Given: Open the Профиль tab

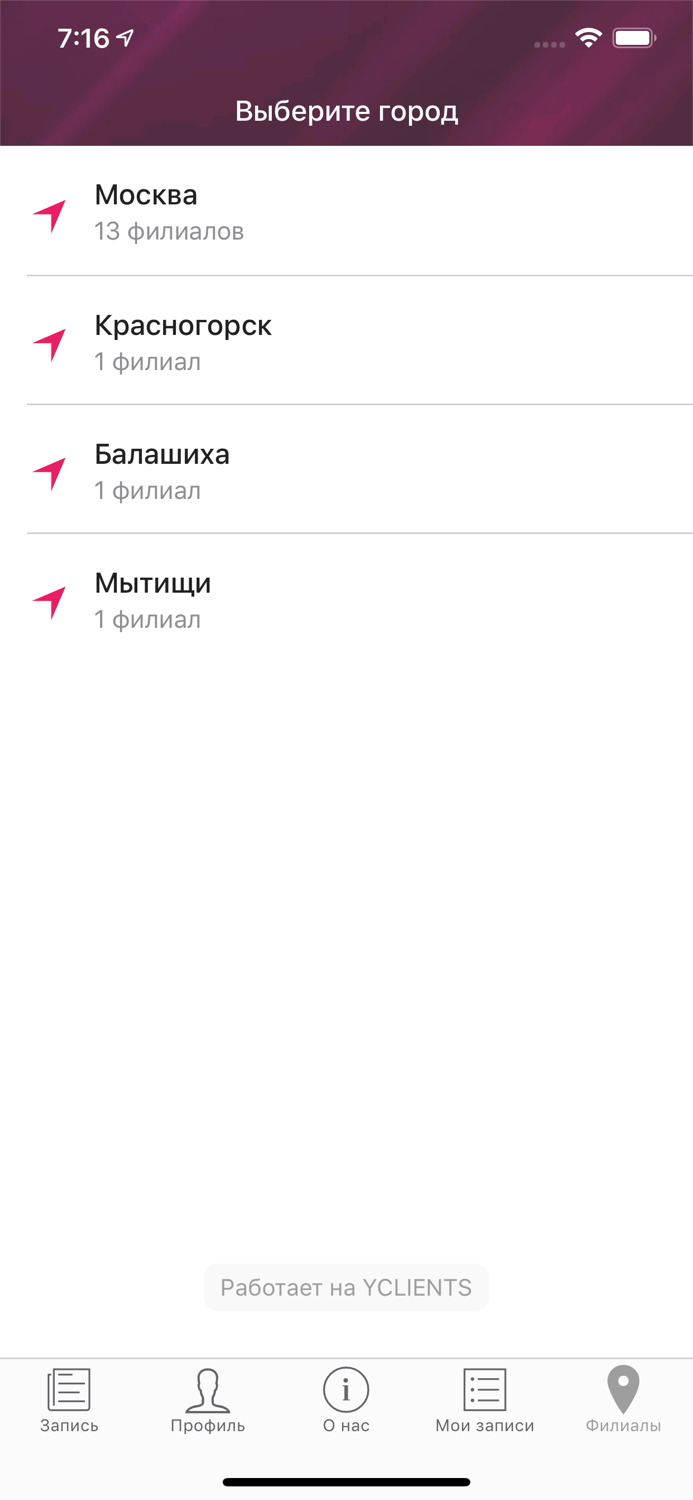Looking at the screenshot, I should [208, 1400].
